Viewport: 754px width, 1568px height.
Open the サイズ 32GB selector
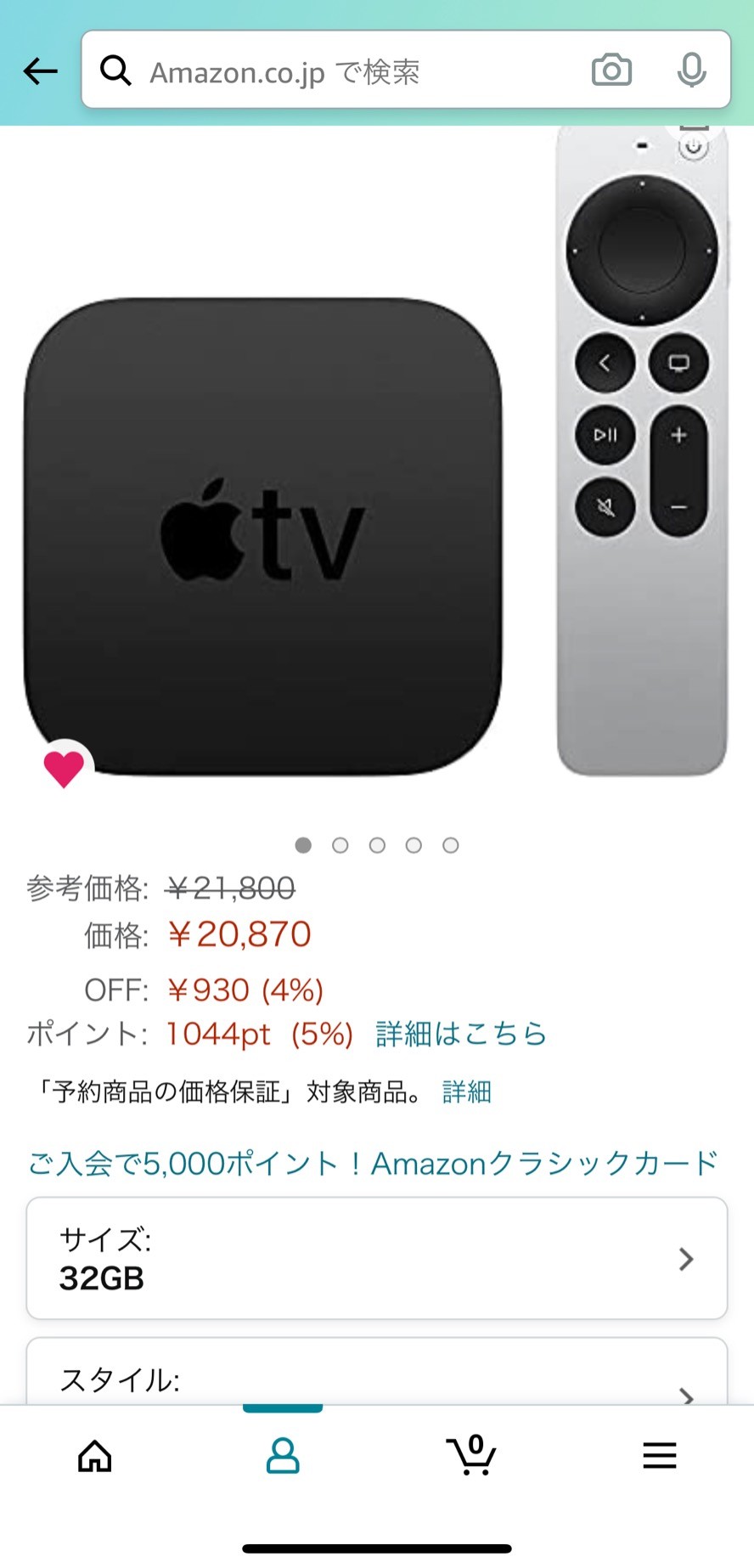click(x=377, y=1258)
